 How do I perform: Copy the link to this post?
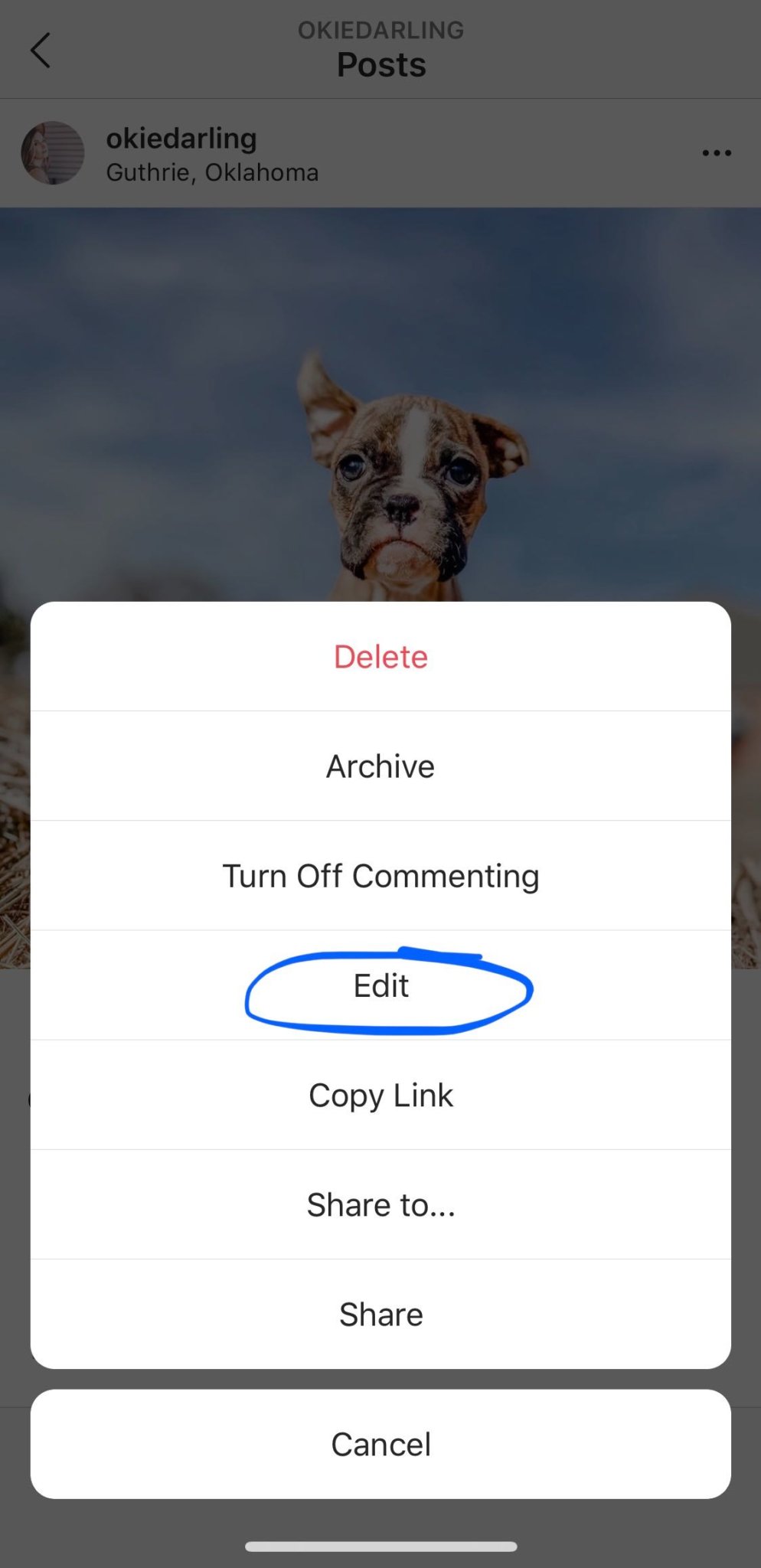tap(380, 1095)
